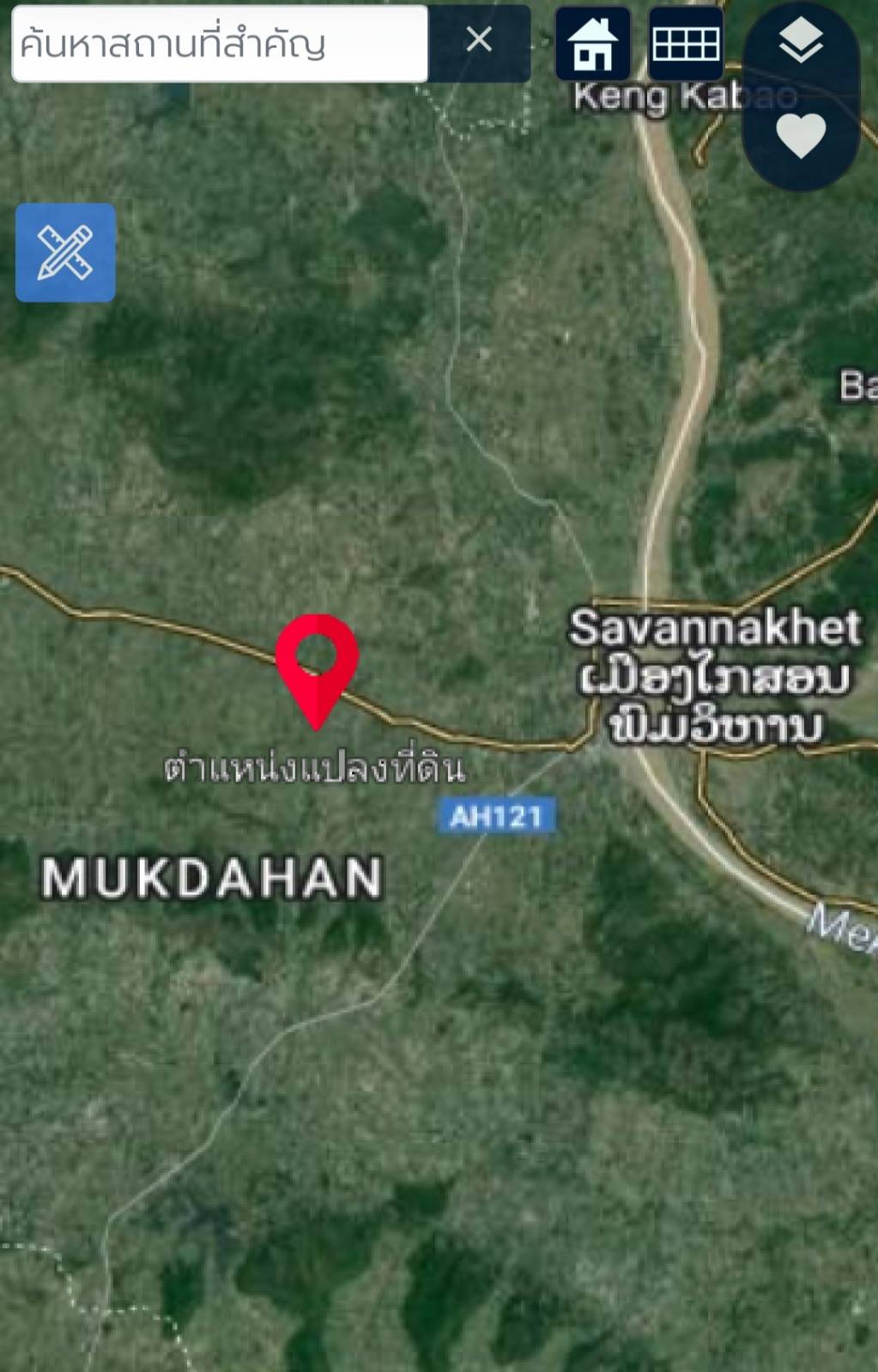Clear the search with the X button
The height and width of the screenshot is (1372, 878).
(x=479, y=40)
